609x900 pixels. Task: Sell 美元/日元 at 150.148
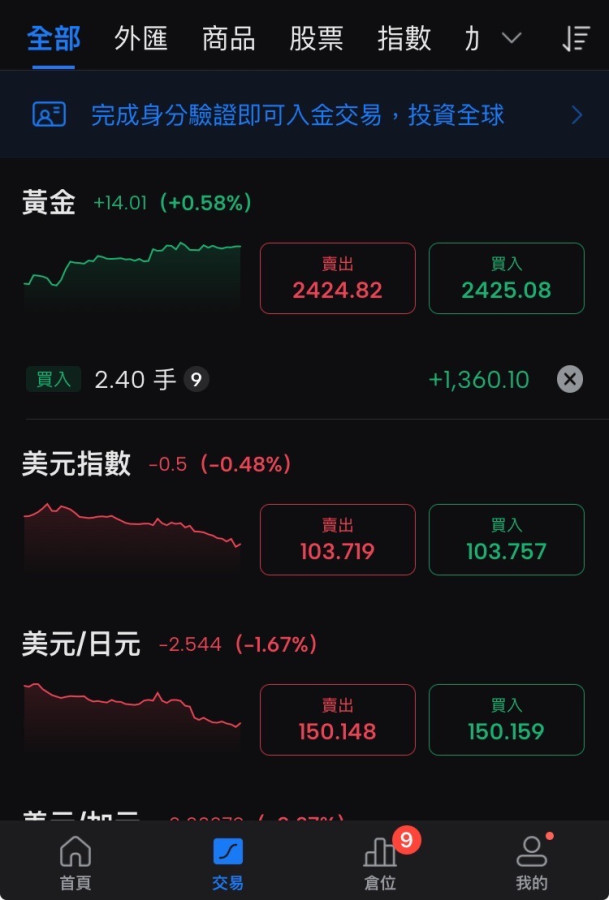click(337, 719)
